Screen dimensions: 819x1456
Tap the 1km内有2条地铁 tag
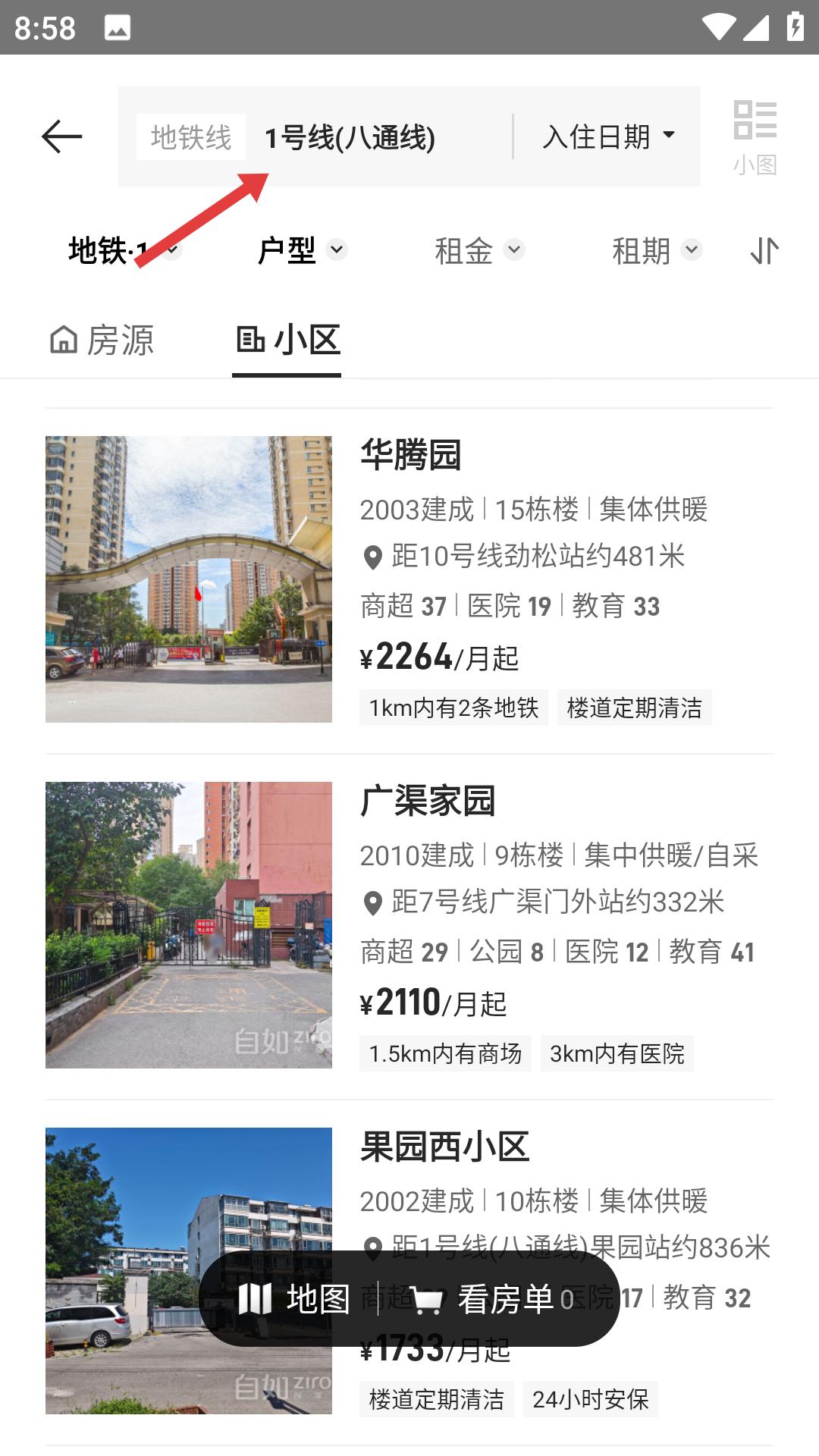pyautogui.click(x=454, y=708)
